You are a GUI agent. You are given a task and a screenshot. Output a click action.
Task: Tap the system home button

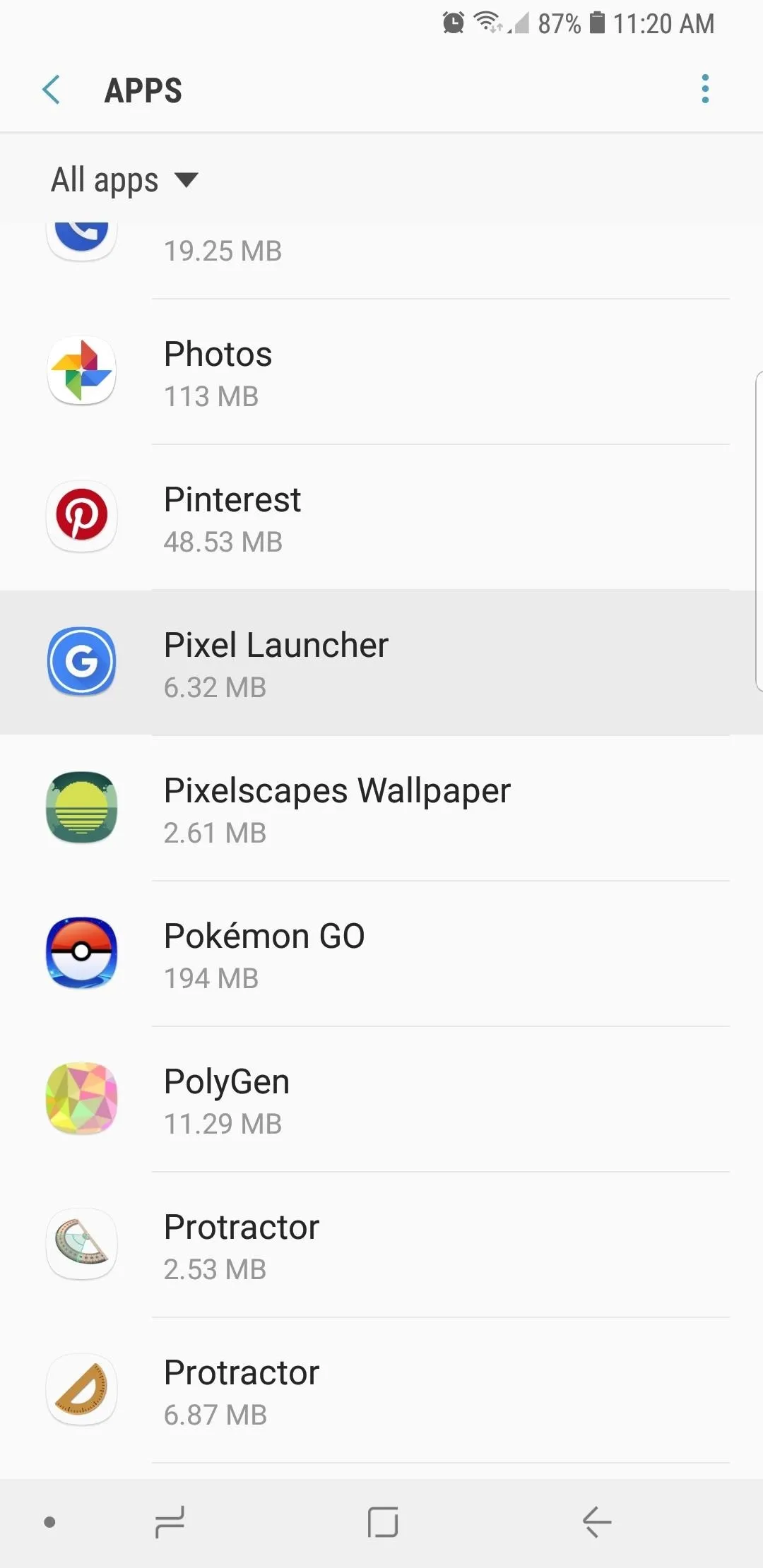pyautogui.click(x=383, y=1522)
